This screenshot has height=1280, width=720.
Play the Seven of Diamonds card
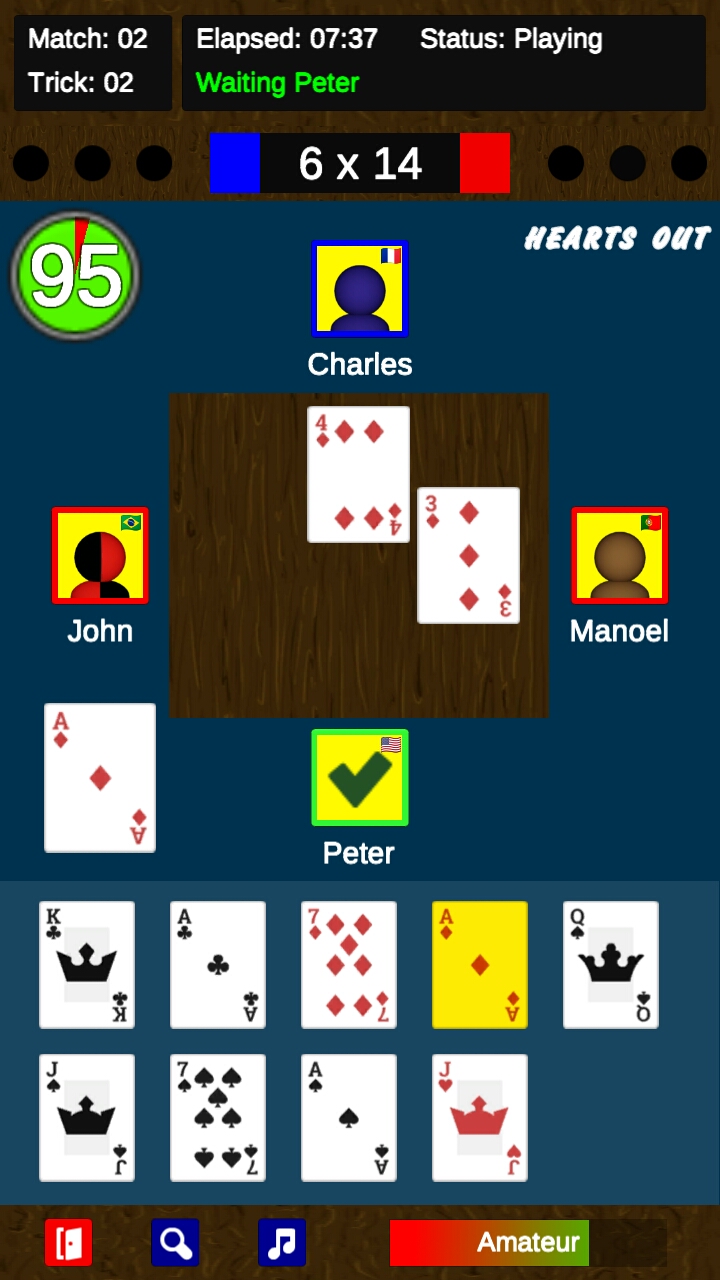[x=349, y=965]
